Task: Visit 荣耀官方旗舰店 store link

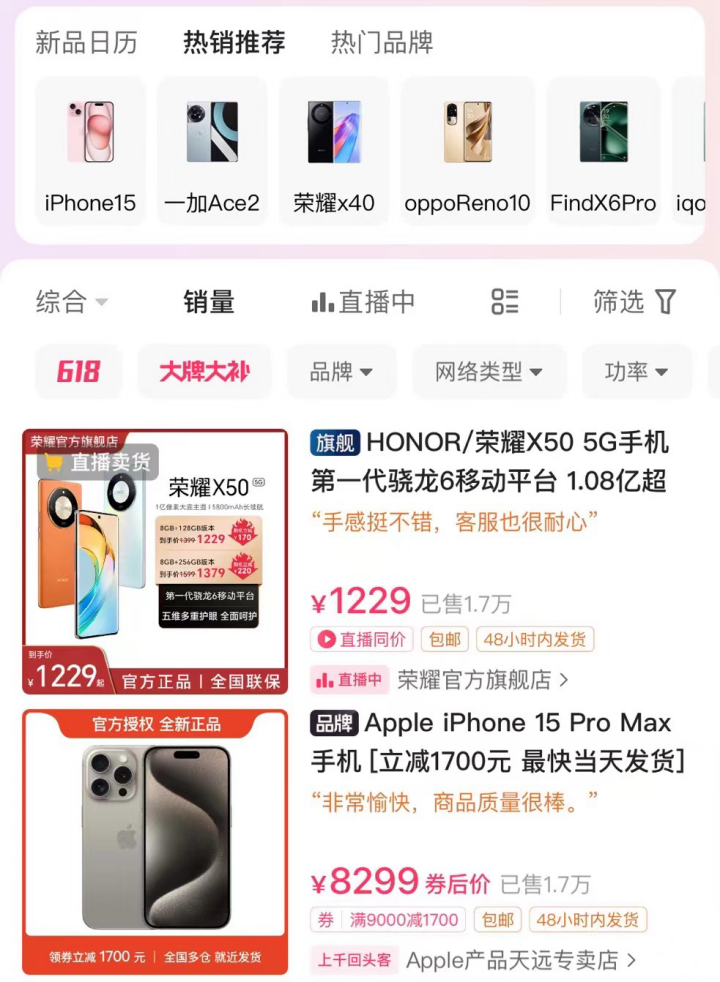Action: click(x=482, y=680)
